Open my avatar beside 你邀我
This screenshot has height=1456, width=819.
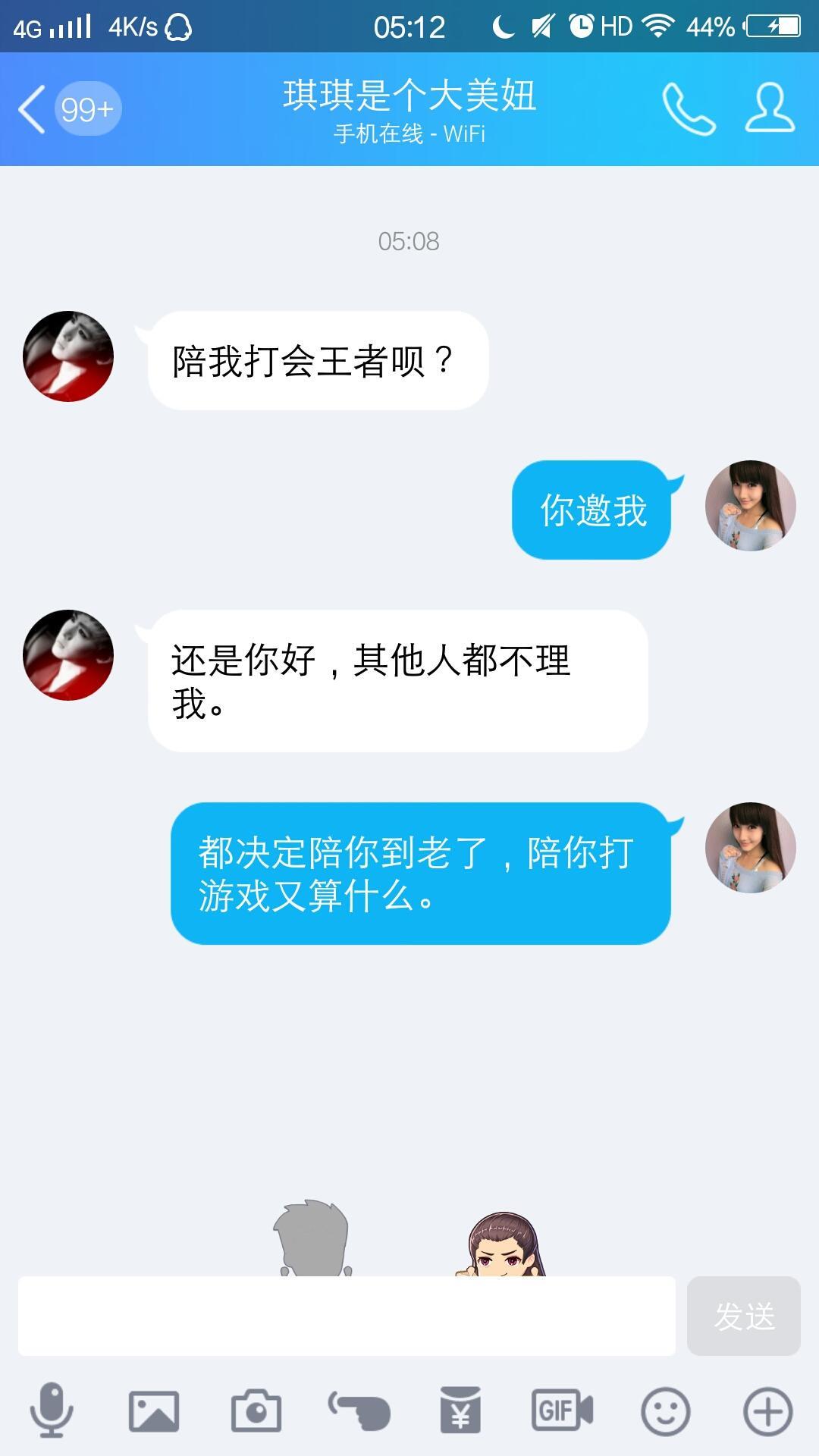[750, 506]
